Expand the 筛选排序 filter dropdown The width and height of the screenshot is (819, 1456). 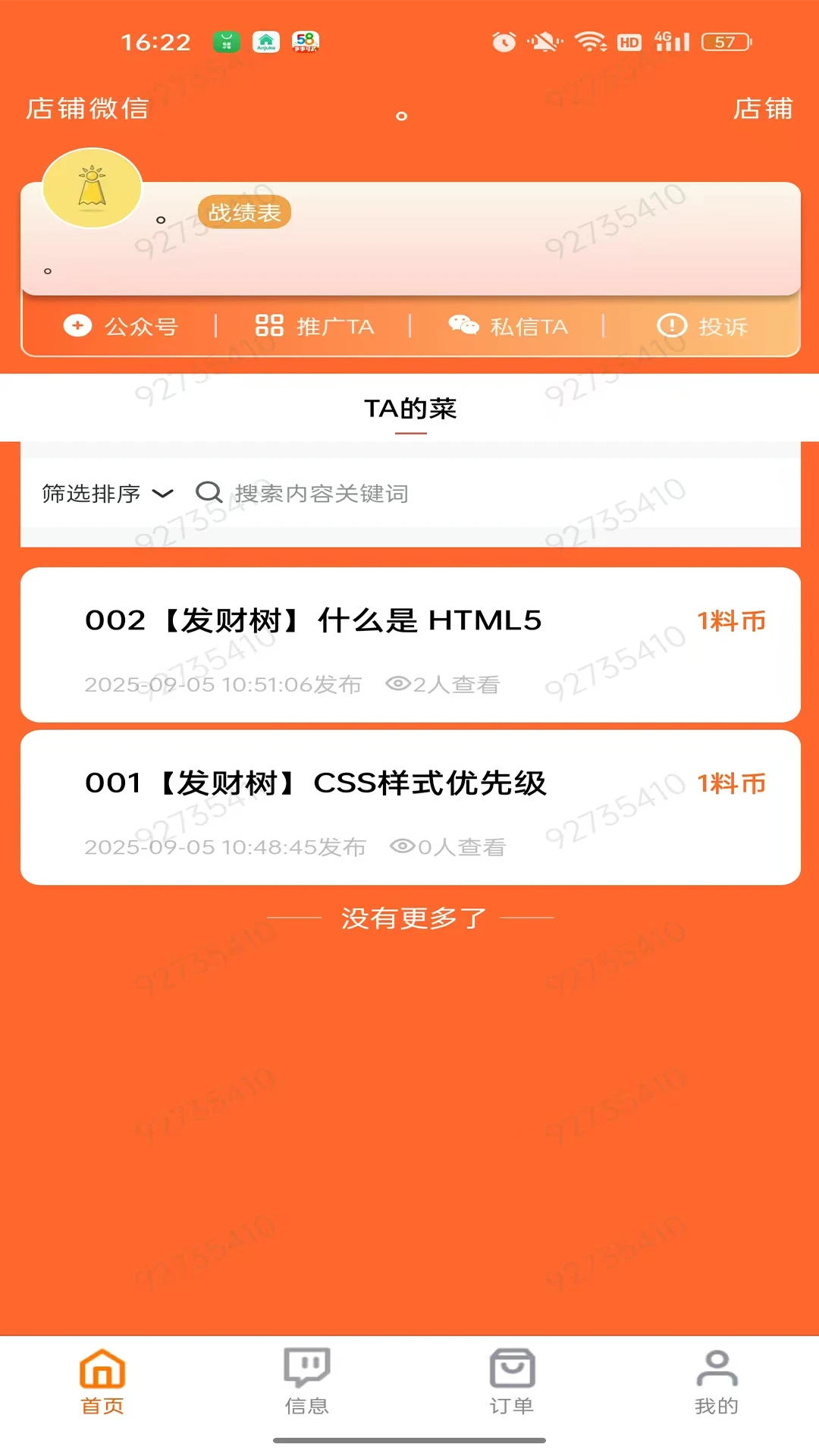coord(107,494)
